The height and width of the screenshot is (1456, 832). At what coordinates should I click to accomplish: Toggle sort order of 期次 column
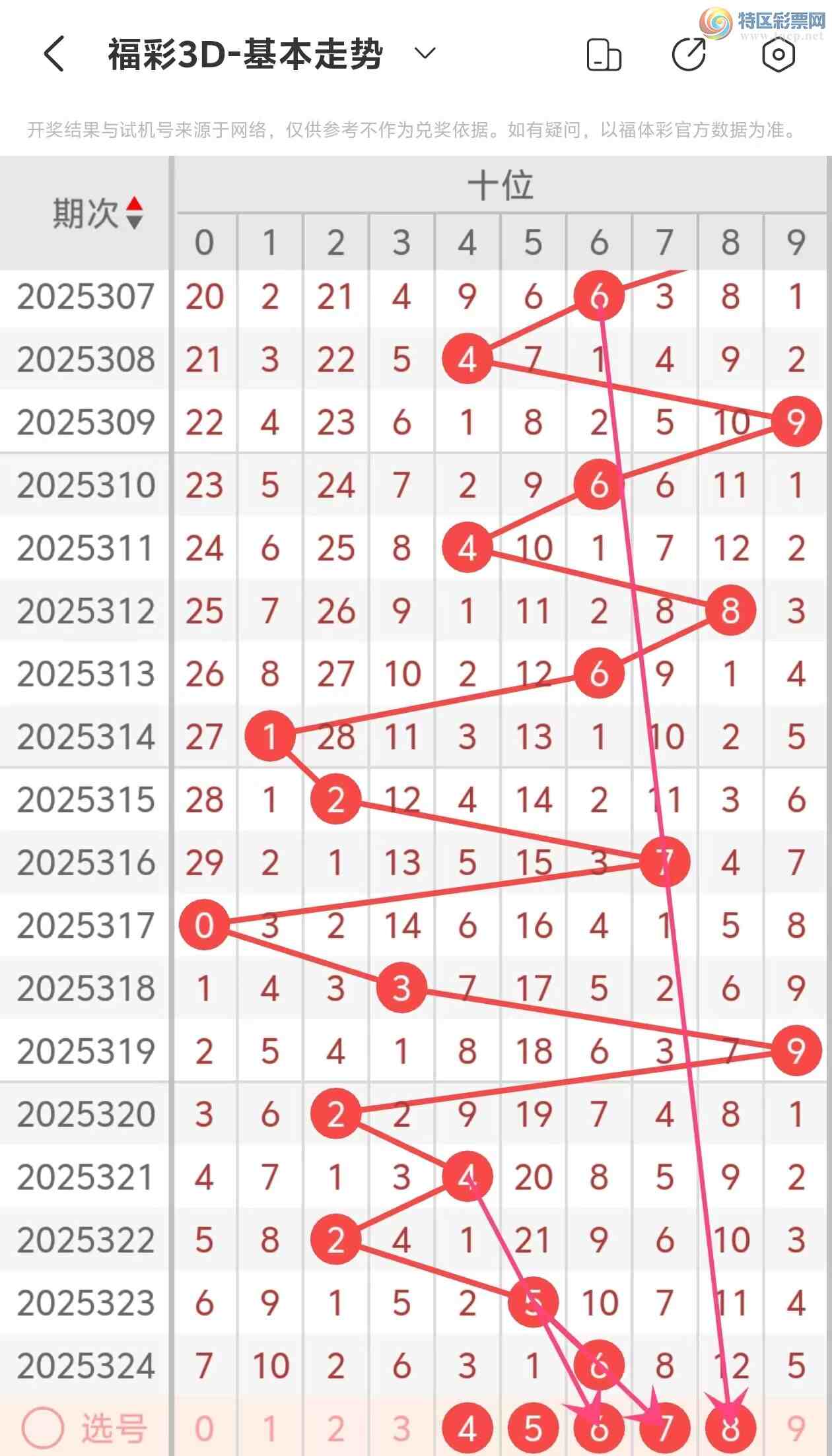pos(134,213)
